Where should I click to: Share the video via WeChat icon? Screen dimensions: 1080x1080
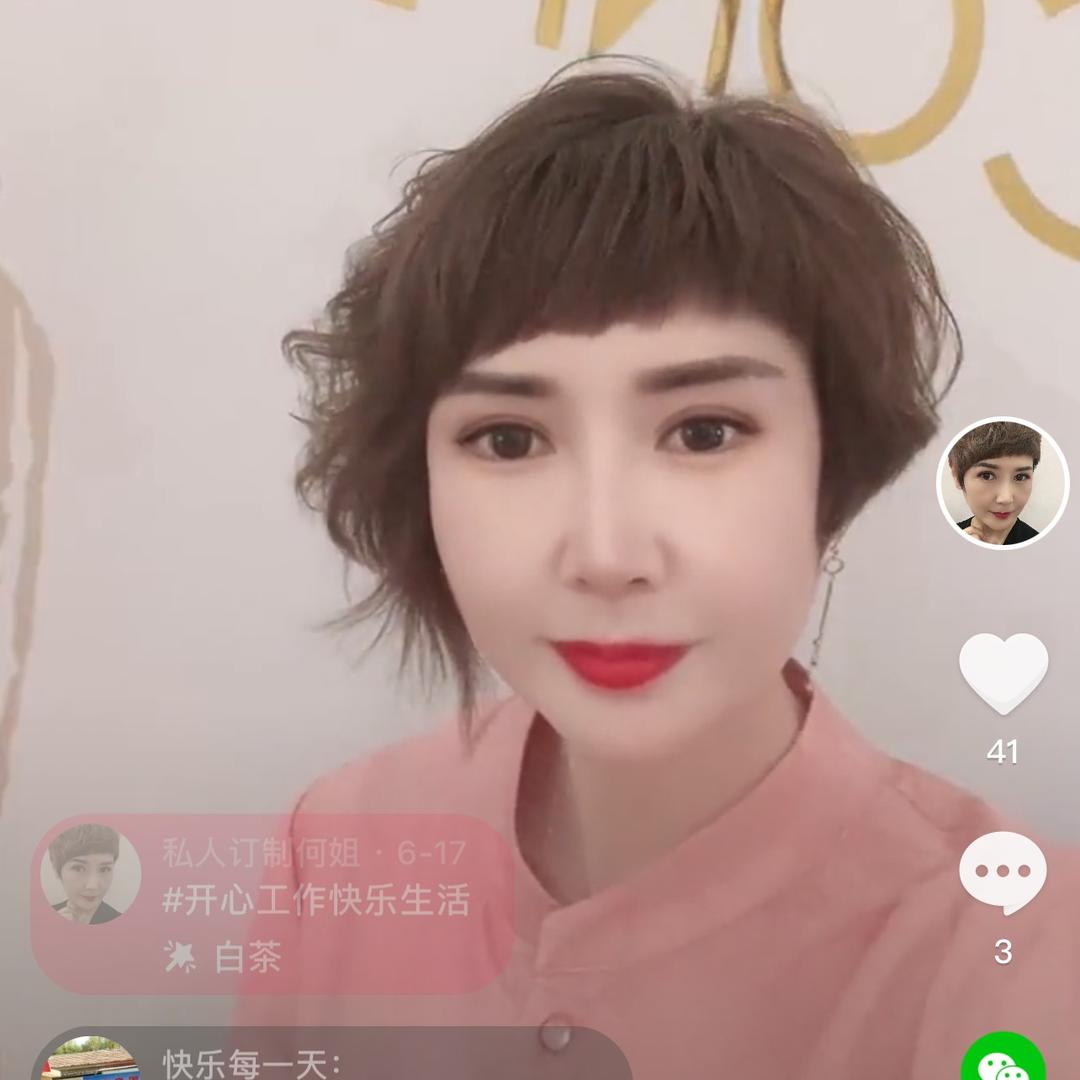pyautogui.click(x=1002, y=1060)
